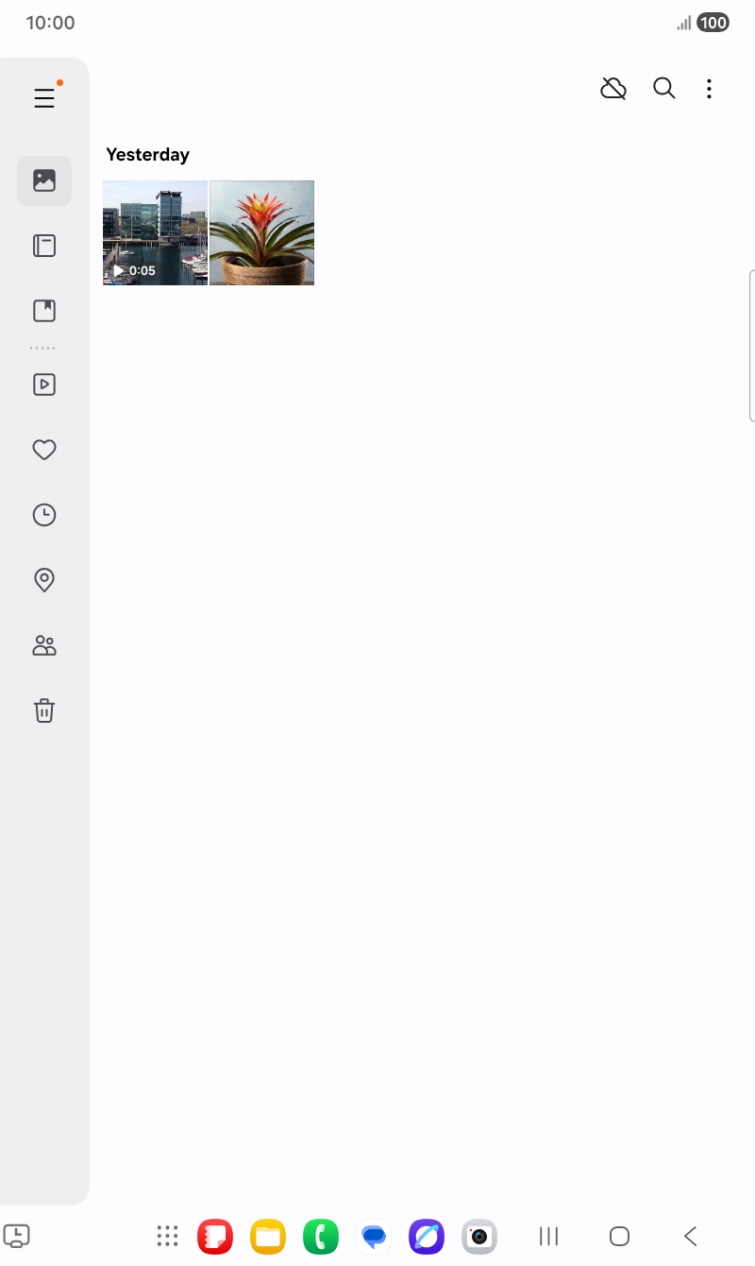755x1266 pixels.
Task: Open the Stories section
Action: click(44, 310)
